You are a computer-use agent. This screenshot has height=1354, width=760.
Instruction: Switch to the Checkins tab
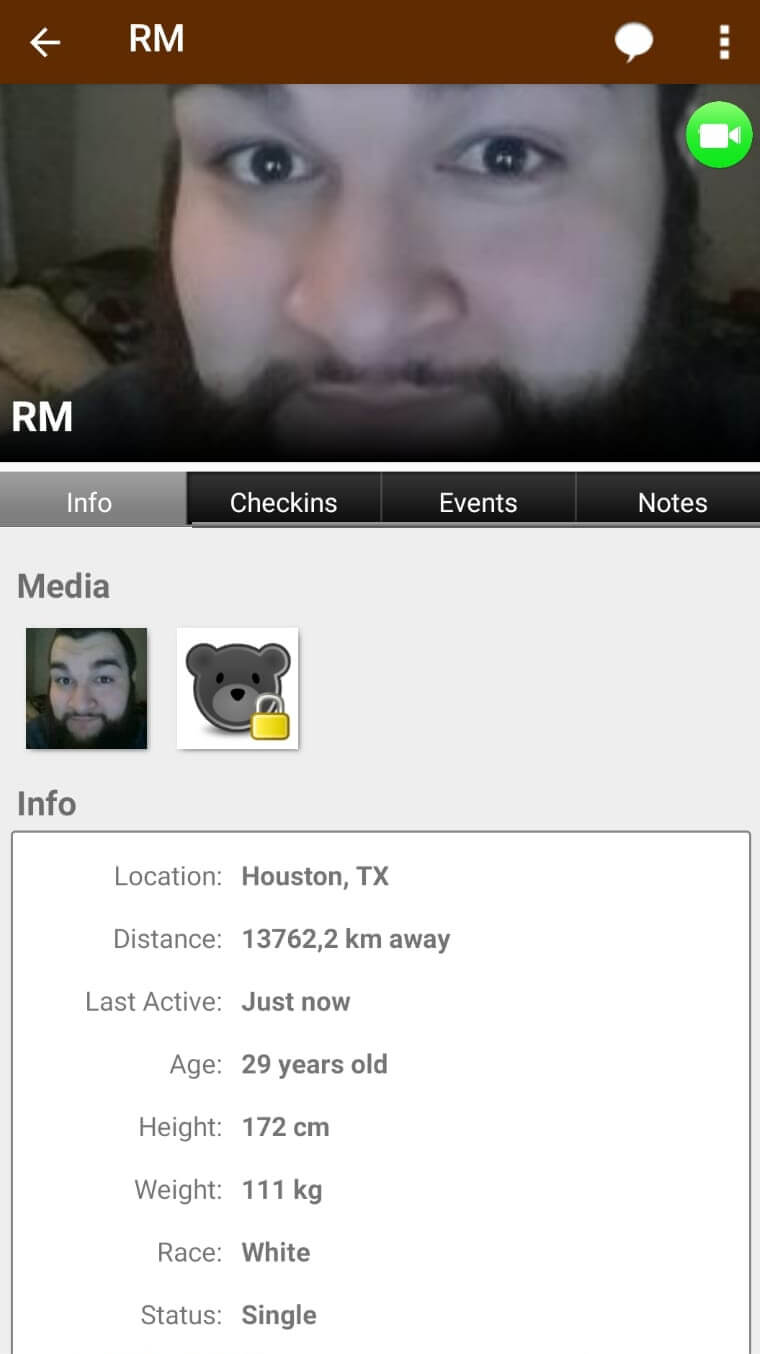point(283,501)
